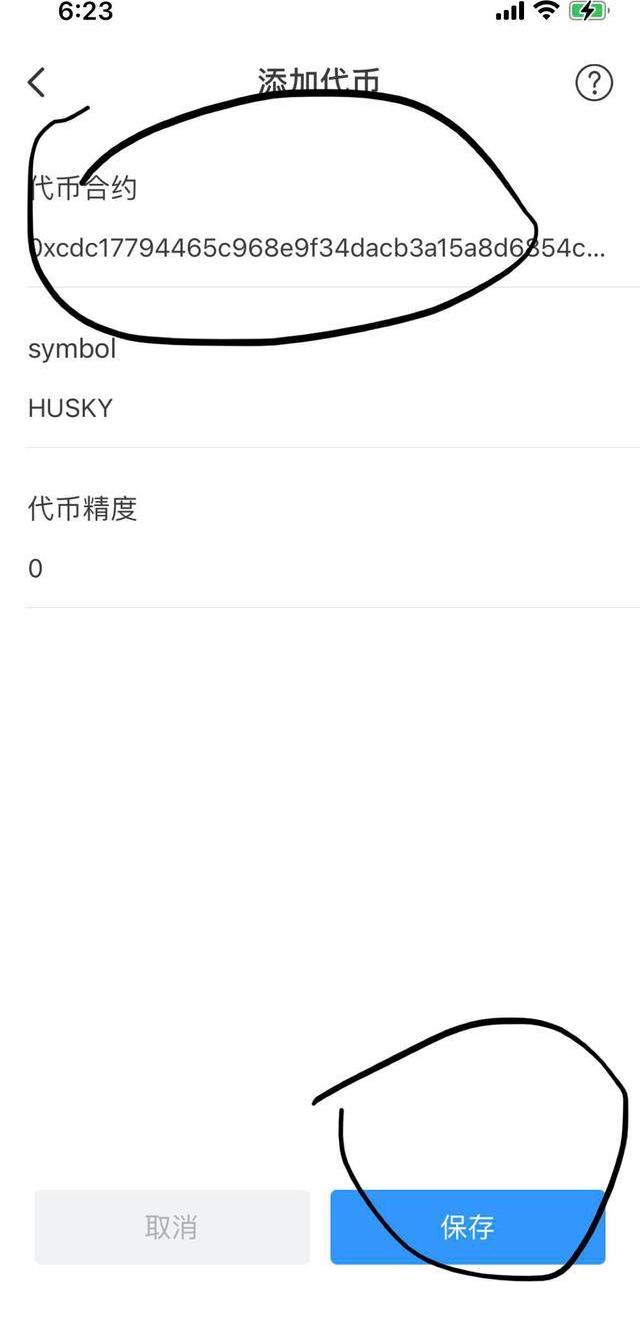Screen dimensions: 640x1325
Task: Save the token with 保存 button
Action: [x=467, y=1227]
